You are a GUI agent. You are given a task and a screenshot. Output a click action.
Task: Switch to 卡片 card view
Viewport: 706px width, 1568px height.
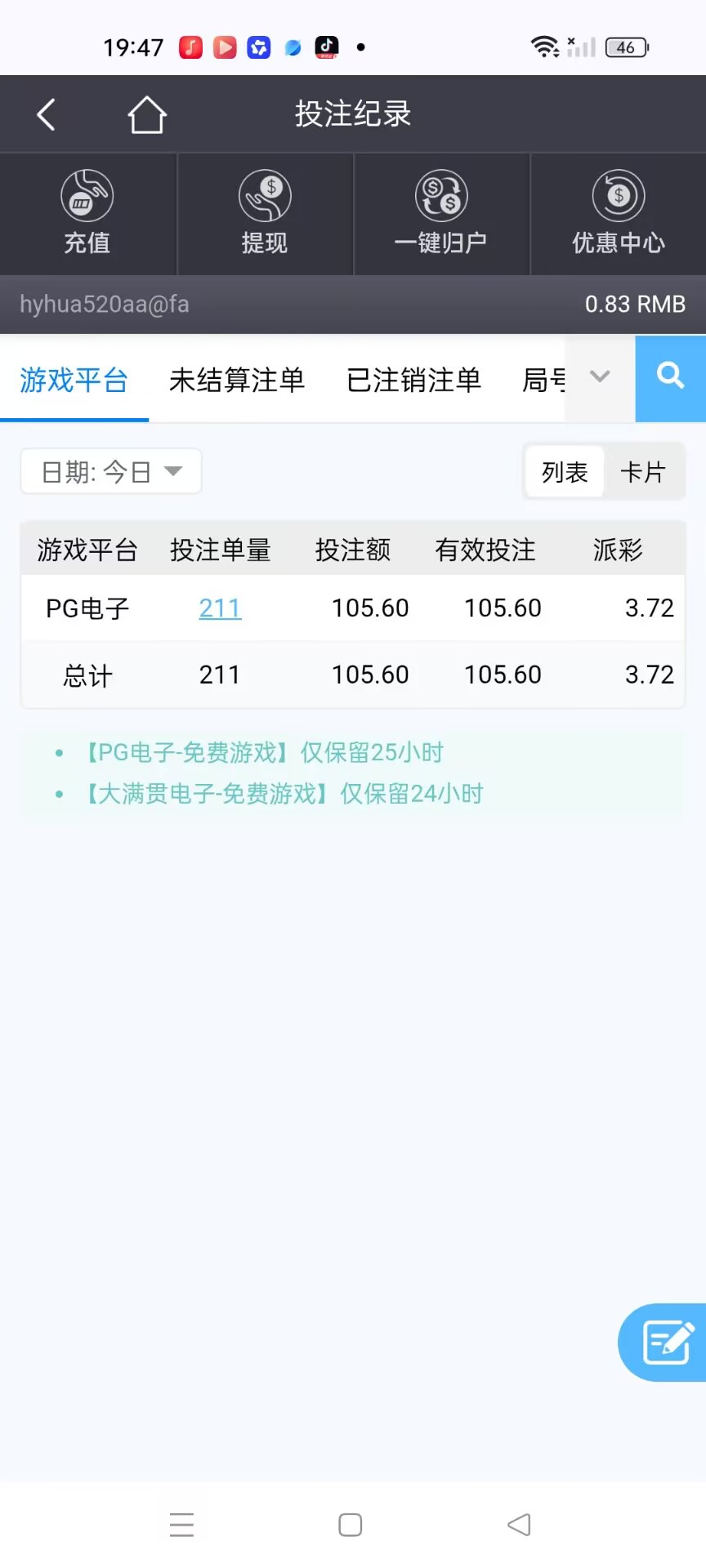tap(643, 472)
